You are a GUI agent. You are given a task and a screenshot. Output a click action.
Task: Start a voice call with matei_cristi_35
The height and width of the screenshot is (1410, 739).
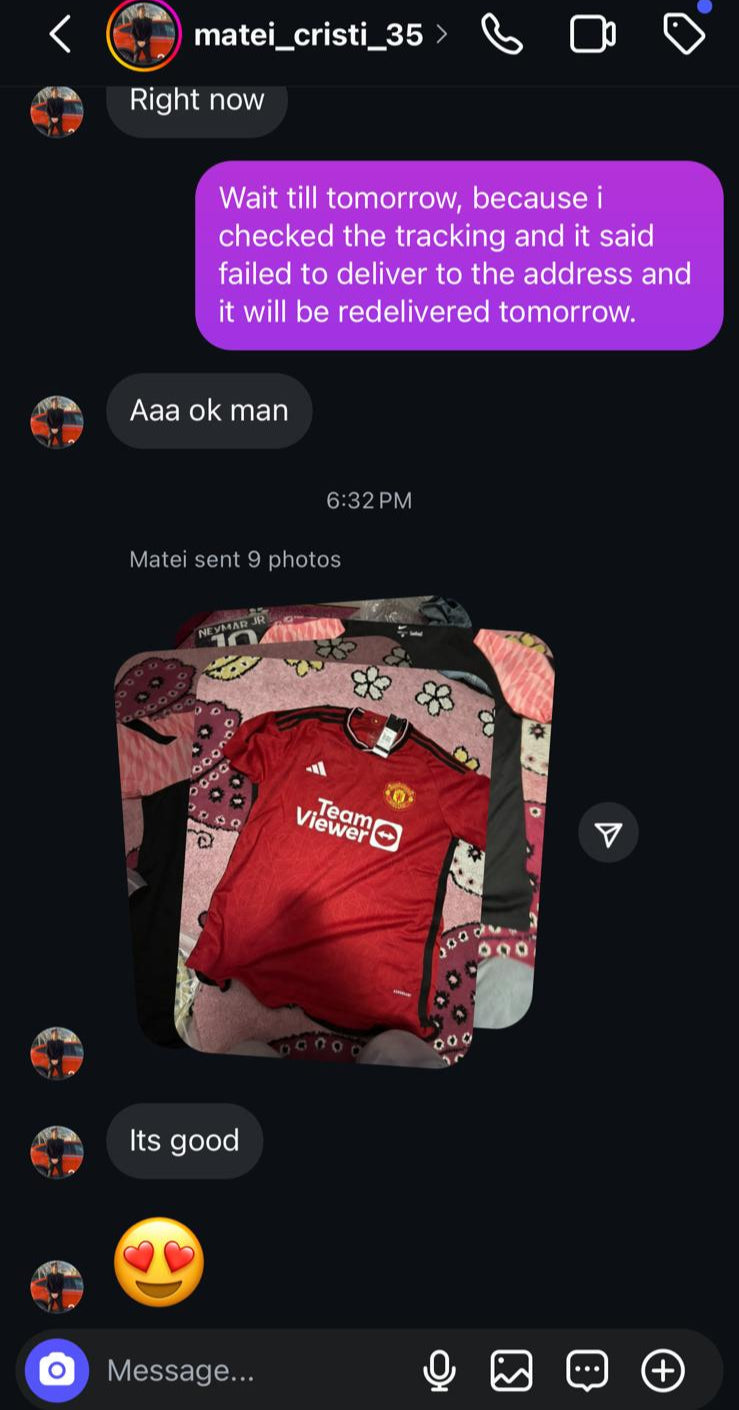tap(500, 33)
